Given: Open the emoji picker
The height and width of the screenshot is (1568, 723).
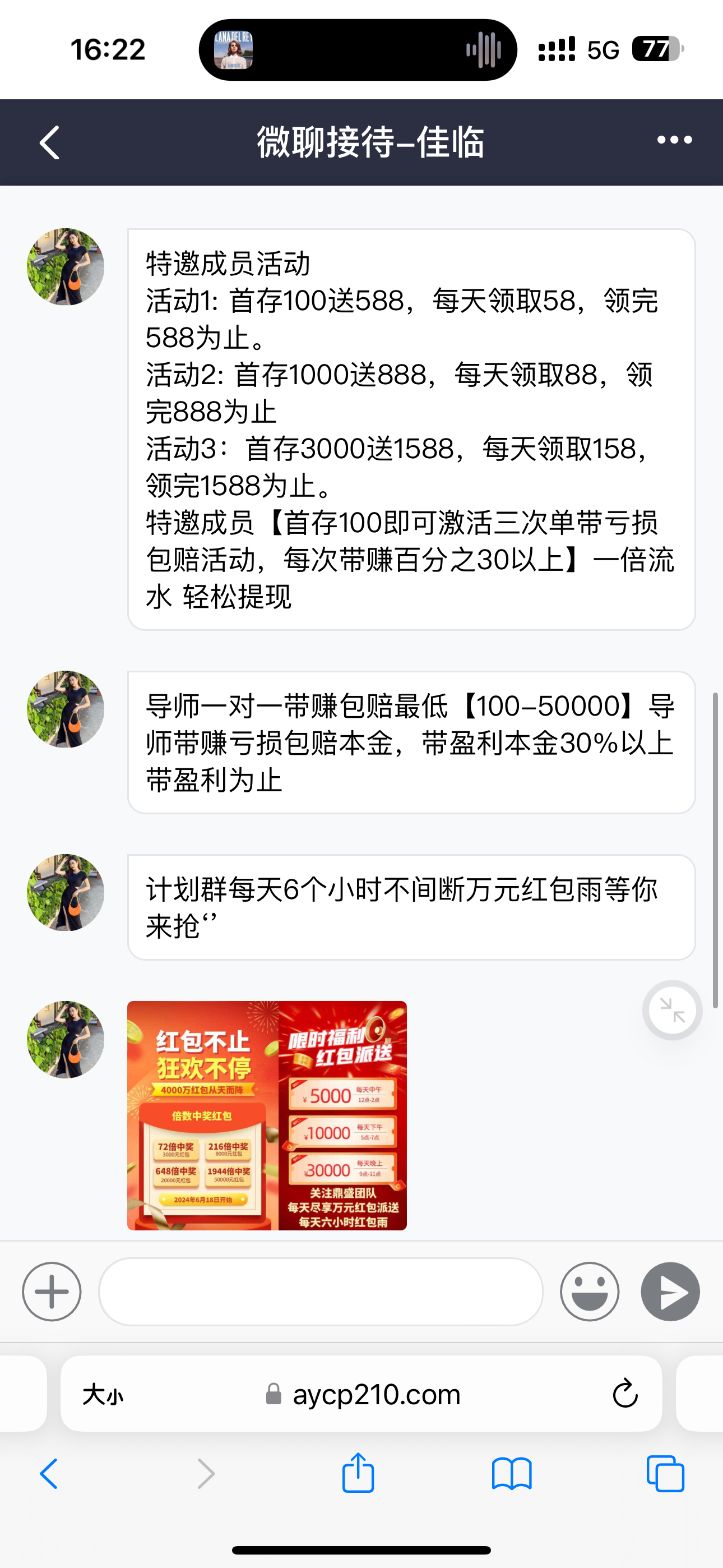Looking at the screenshot, I should point(589,1291).
